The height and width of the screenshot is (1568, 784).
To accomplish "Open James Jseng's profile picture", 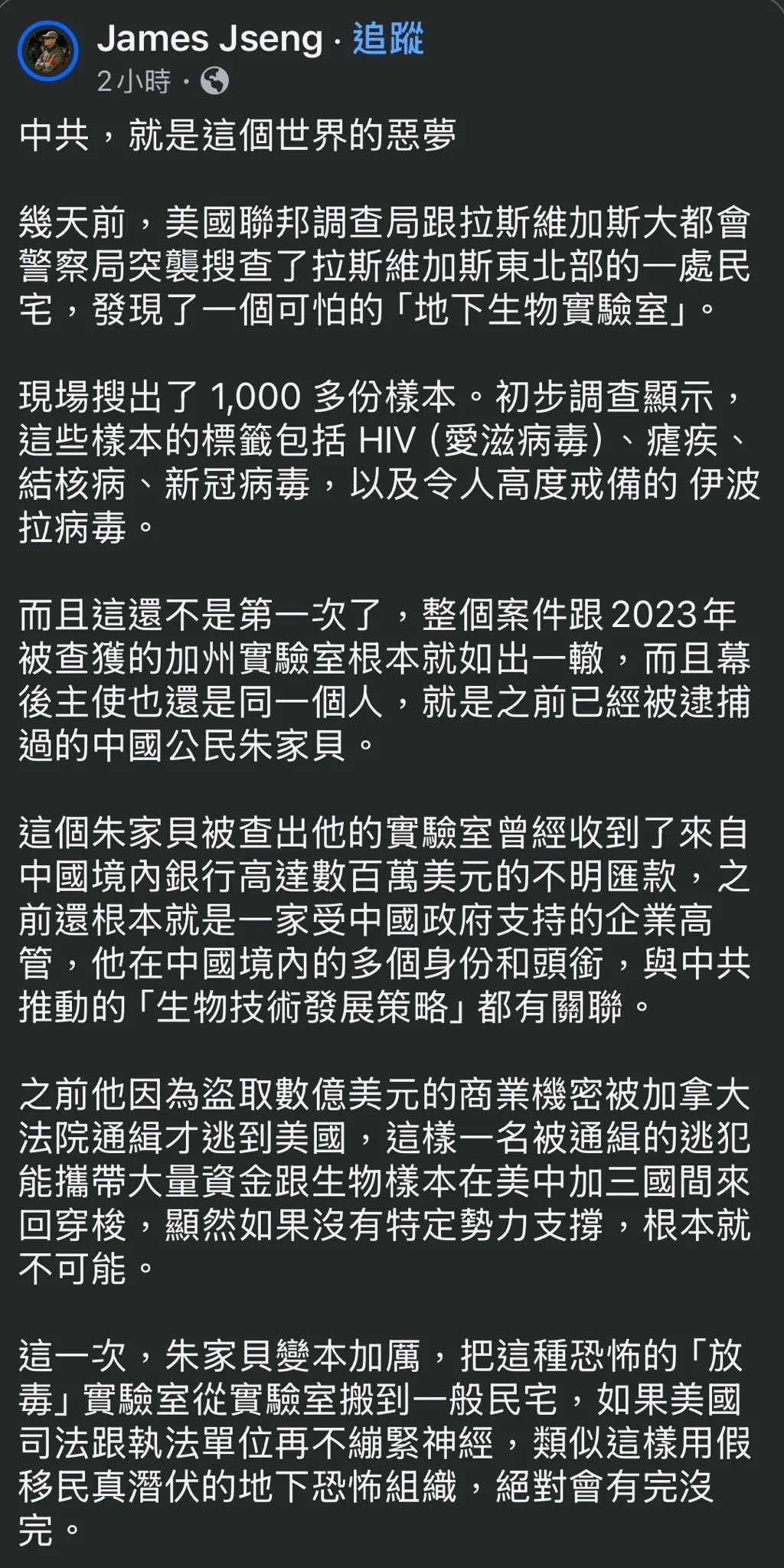I will [x=47, y=51].
